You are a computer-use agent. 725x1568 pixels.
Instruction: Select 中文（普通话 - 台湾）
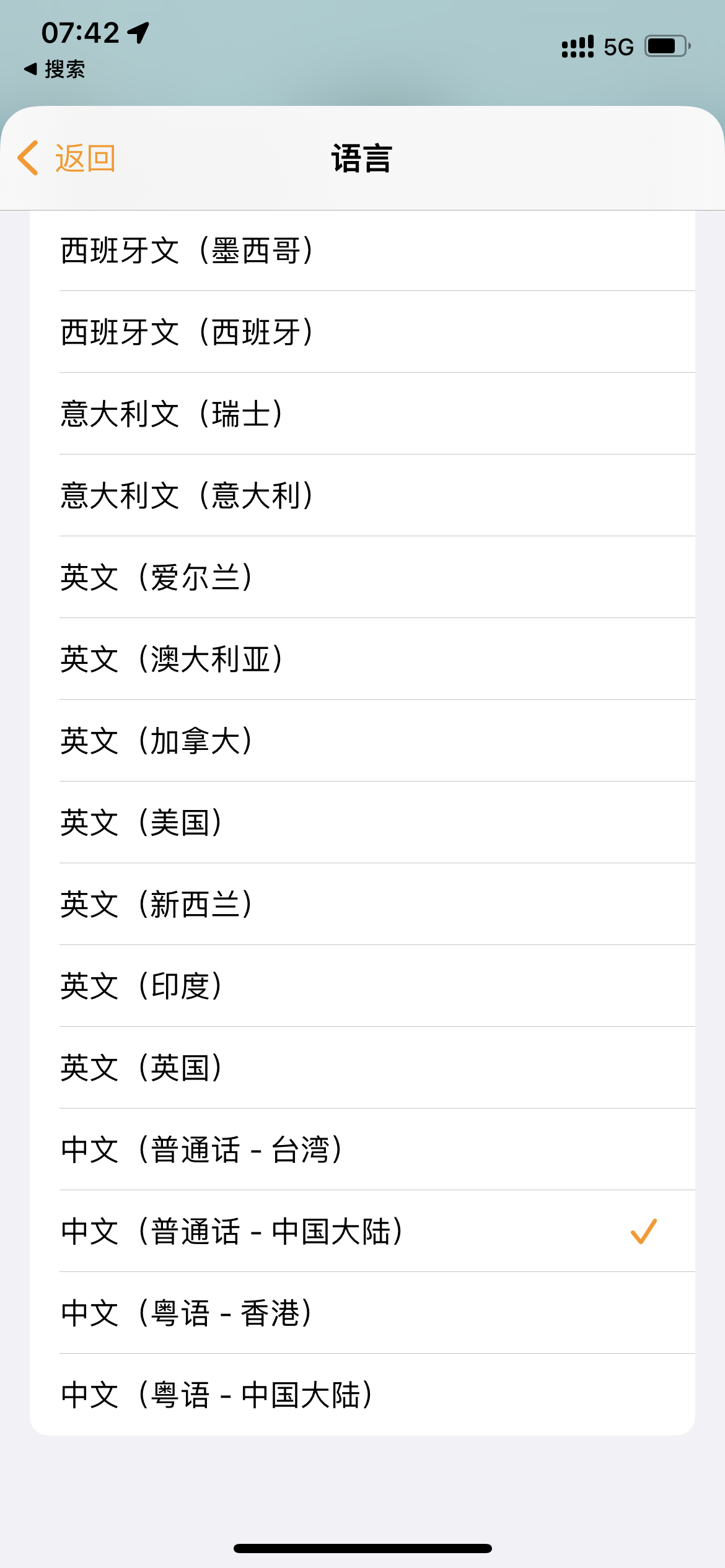pos(362,1149)
